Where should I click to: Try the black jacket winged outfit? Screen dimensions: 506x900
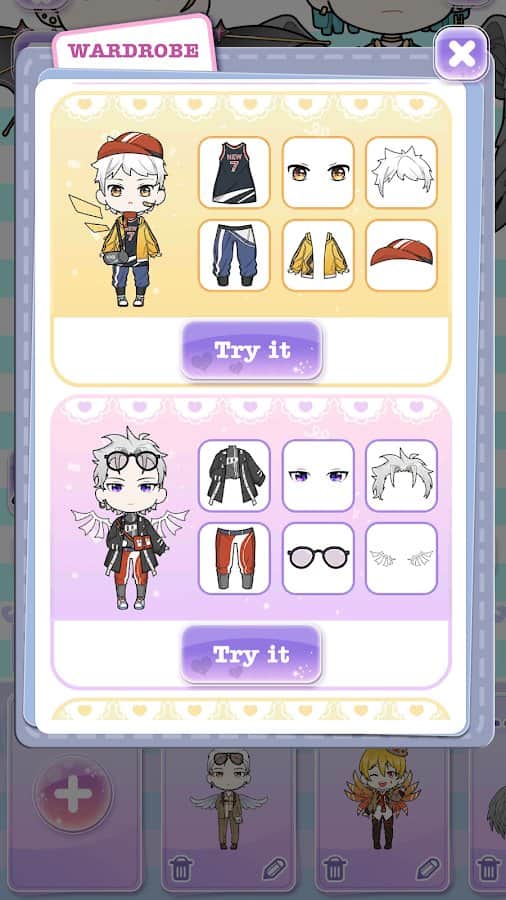(252, 654)
